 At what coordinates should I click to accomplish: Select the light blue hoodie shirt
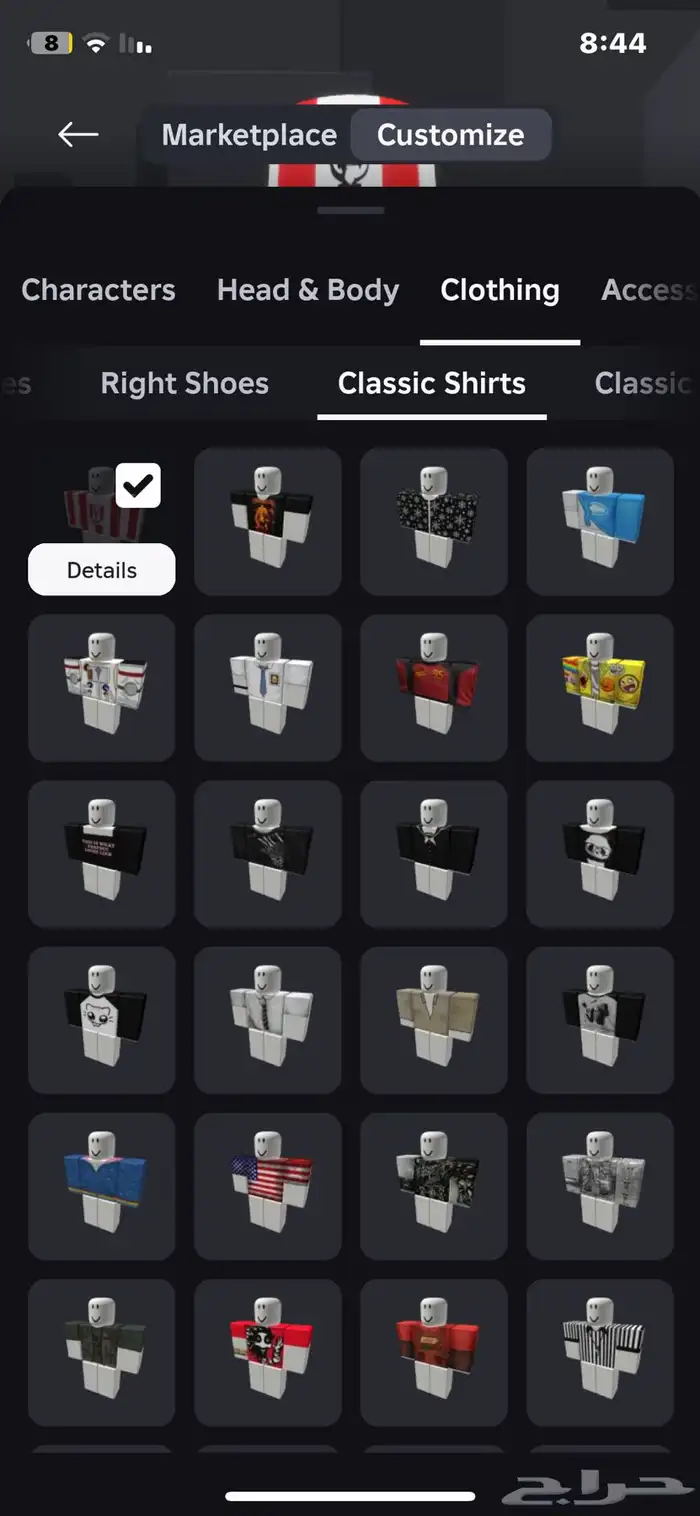(600, 521)
